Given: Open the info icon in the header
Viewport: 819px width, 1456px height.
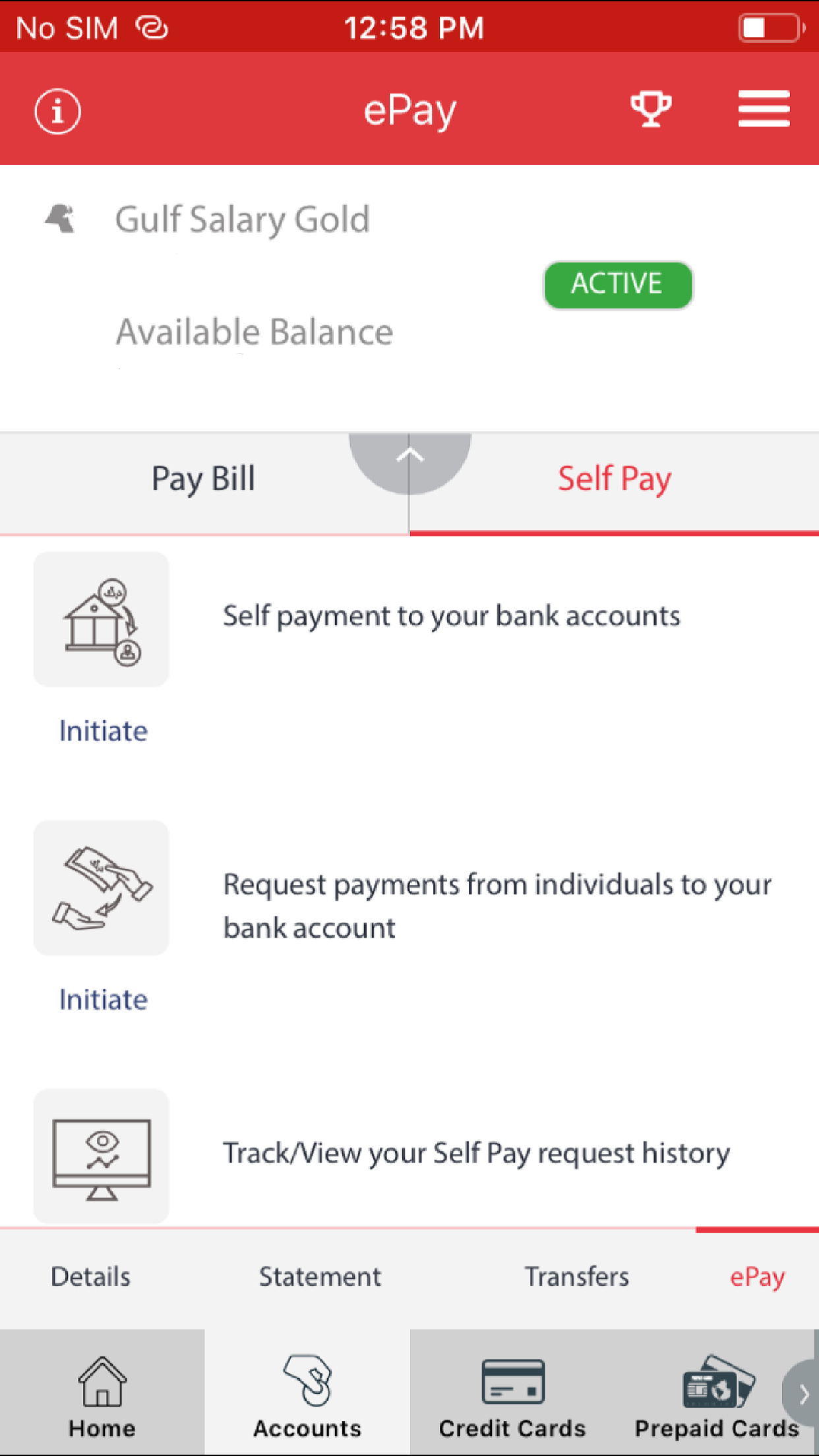Looking at the screenshot, I should click(x=57, y=111).
